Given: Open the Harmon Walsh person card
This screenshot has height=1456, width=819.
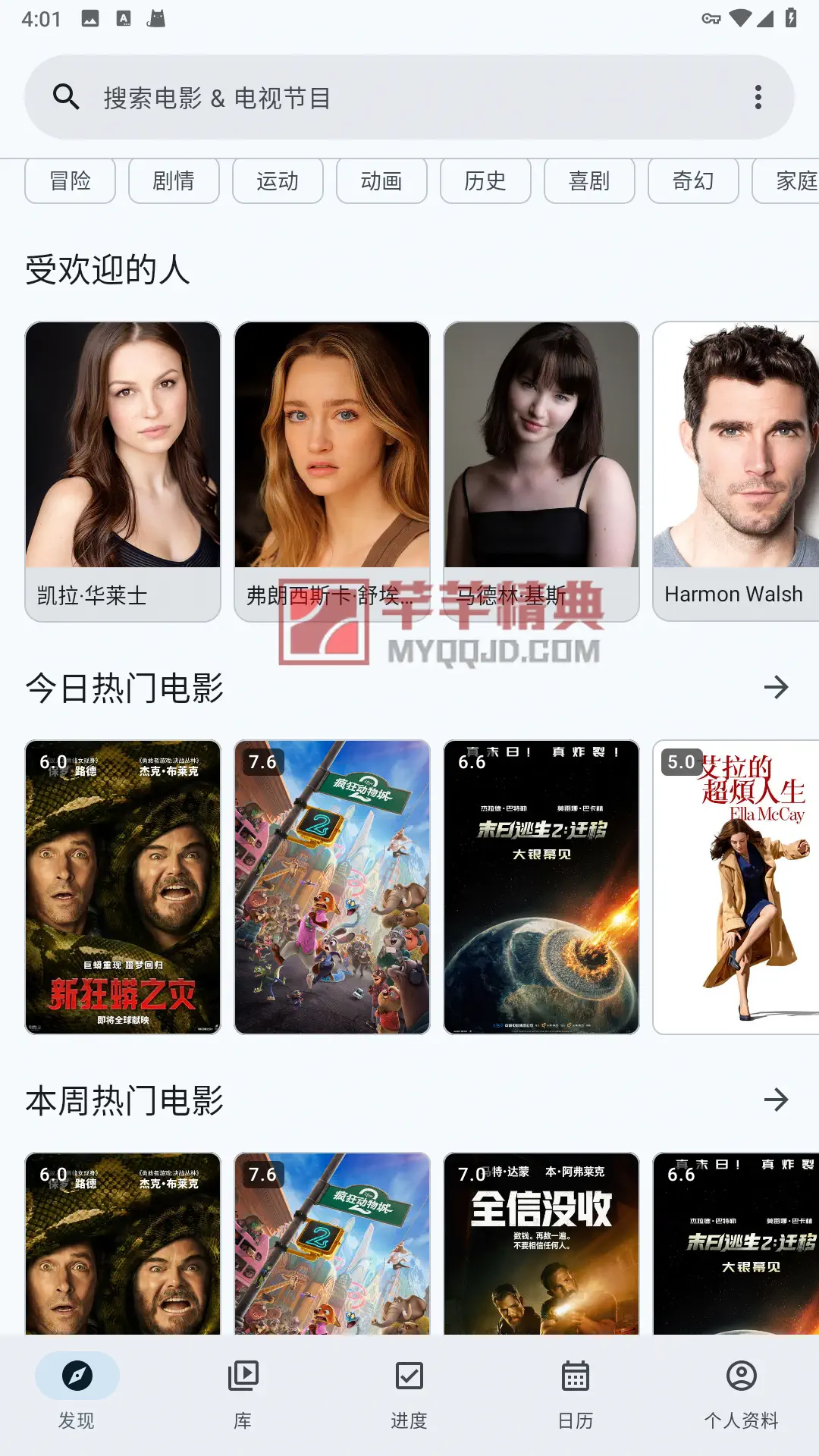Looking at the screenshot, I should click(x=736, y=470).
